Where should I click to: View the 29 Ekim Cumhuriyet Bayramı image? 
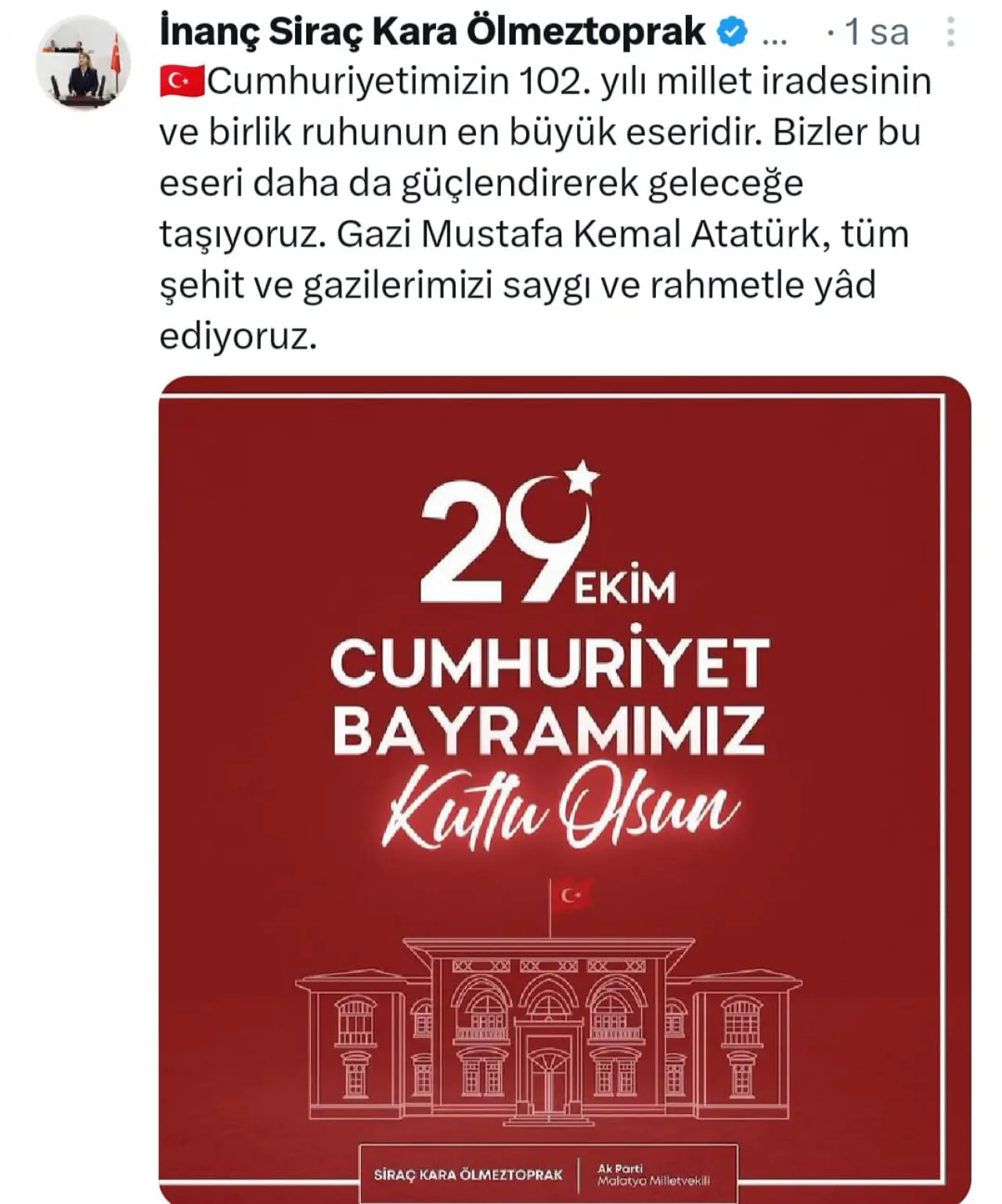coord(564,789)
